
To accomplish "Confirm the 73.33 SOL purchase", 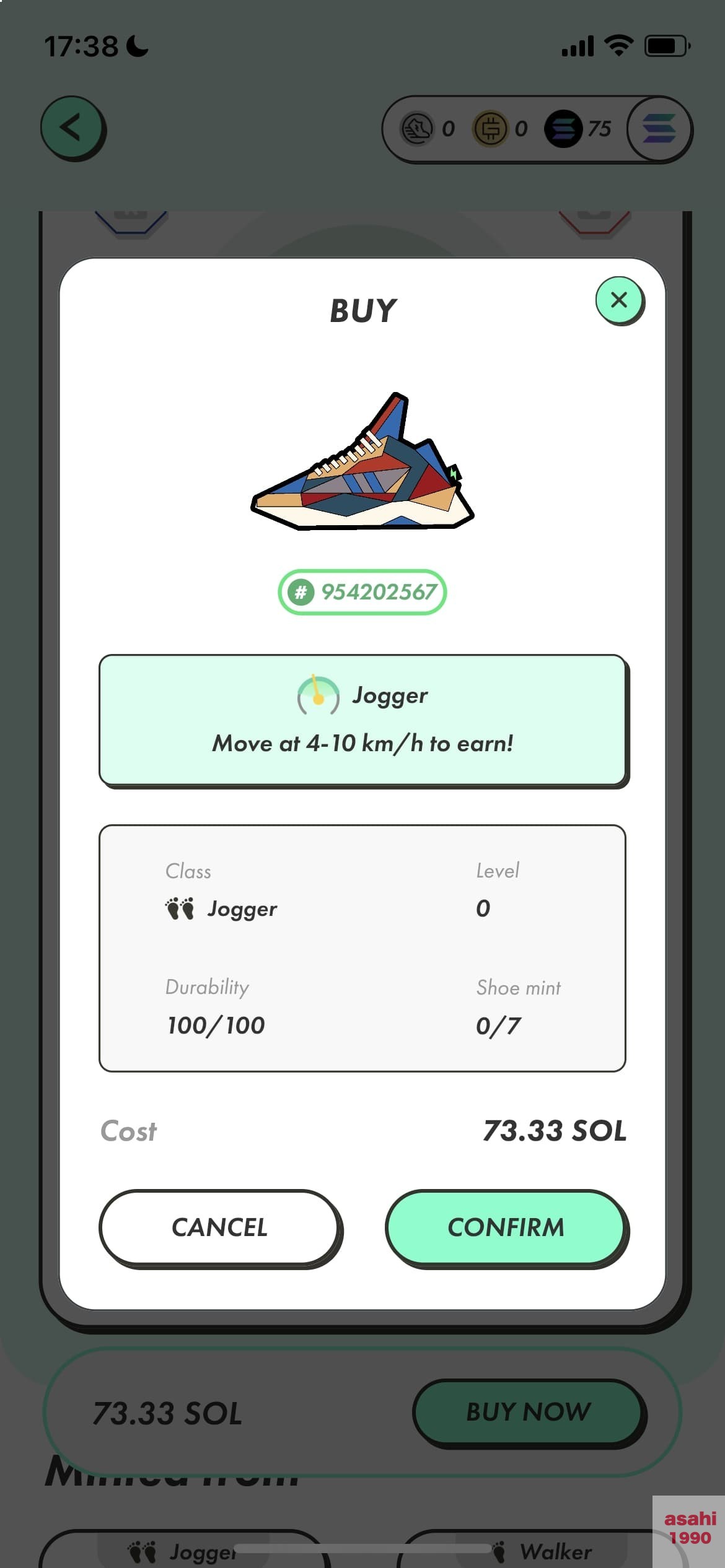I will coord(506,1227).
